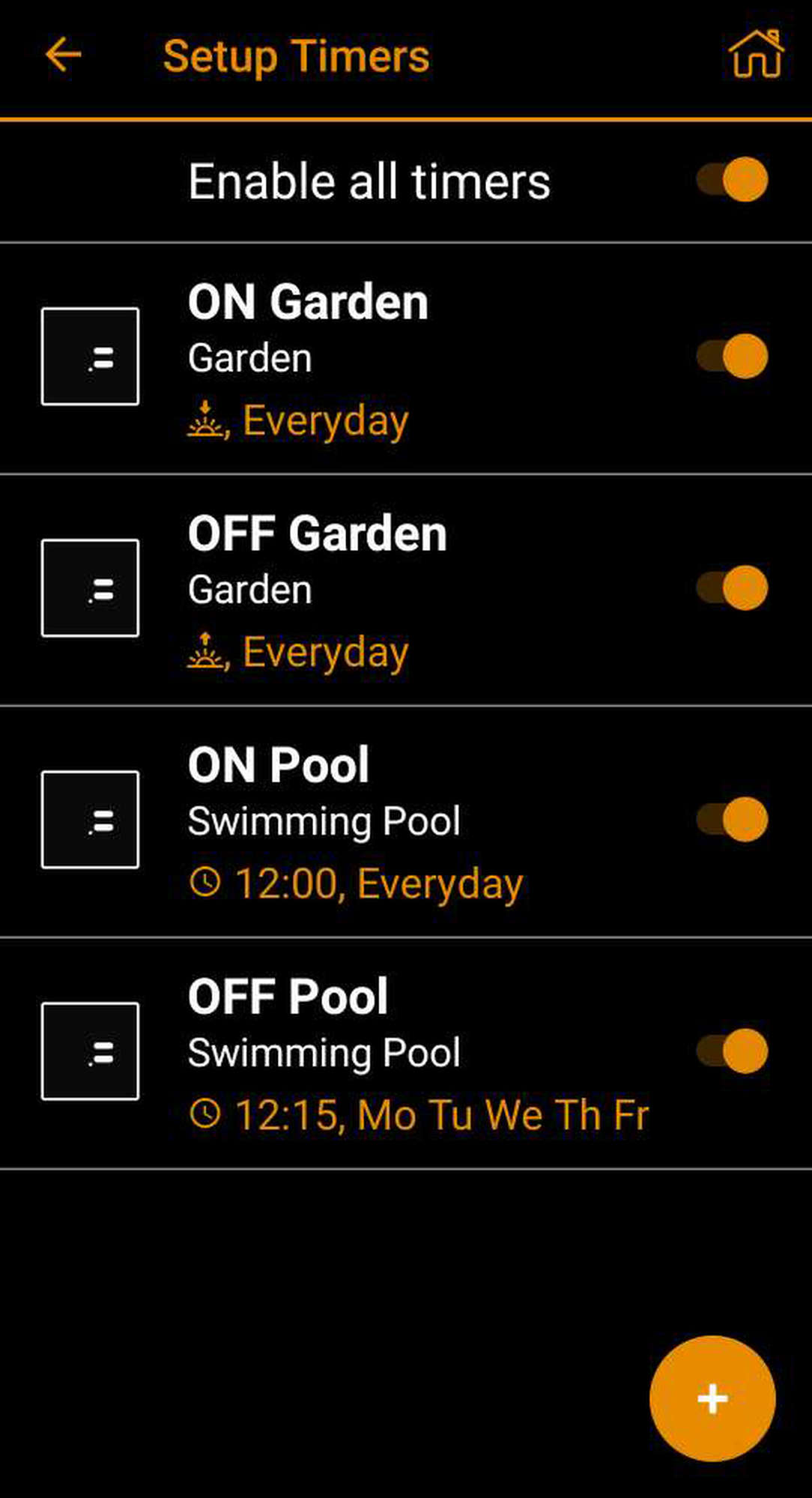The image size is (812, 1498).
Task: Open the ON Garden timer details
Action: 375,357
